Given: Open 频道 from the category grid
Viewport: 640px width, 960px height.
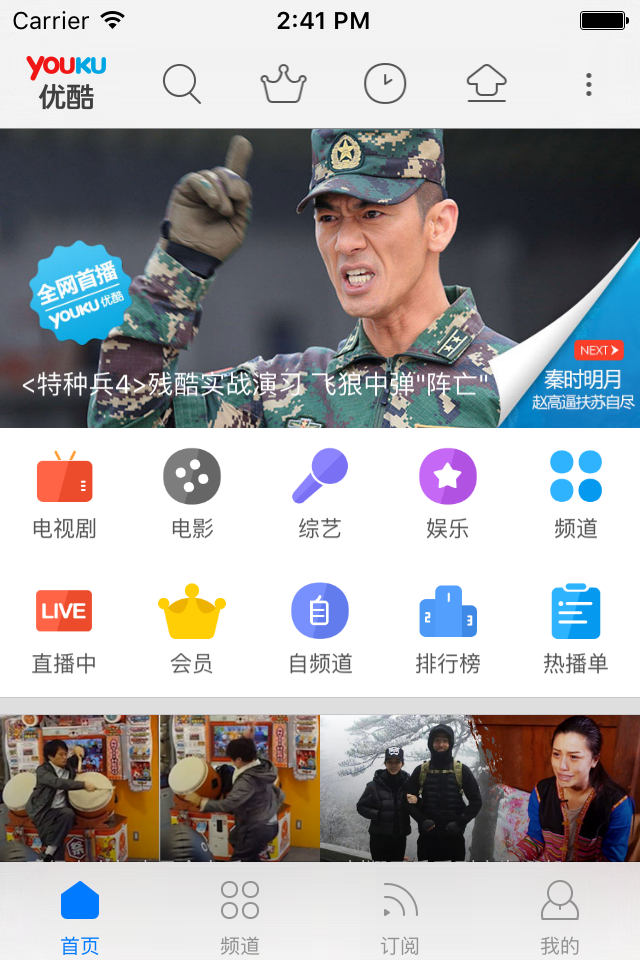Looking at the screenshot, I should click(x=576, y=494).
